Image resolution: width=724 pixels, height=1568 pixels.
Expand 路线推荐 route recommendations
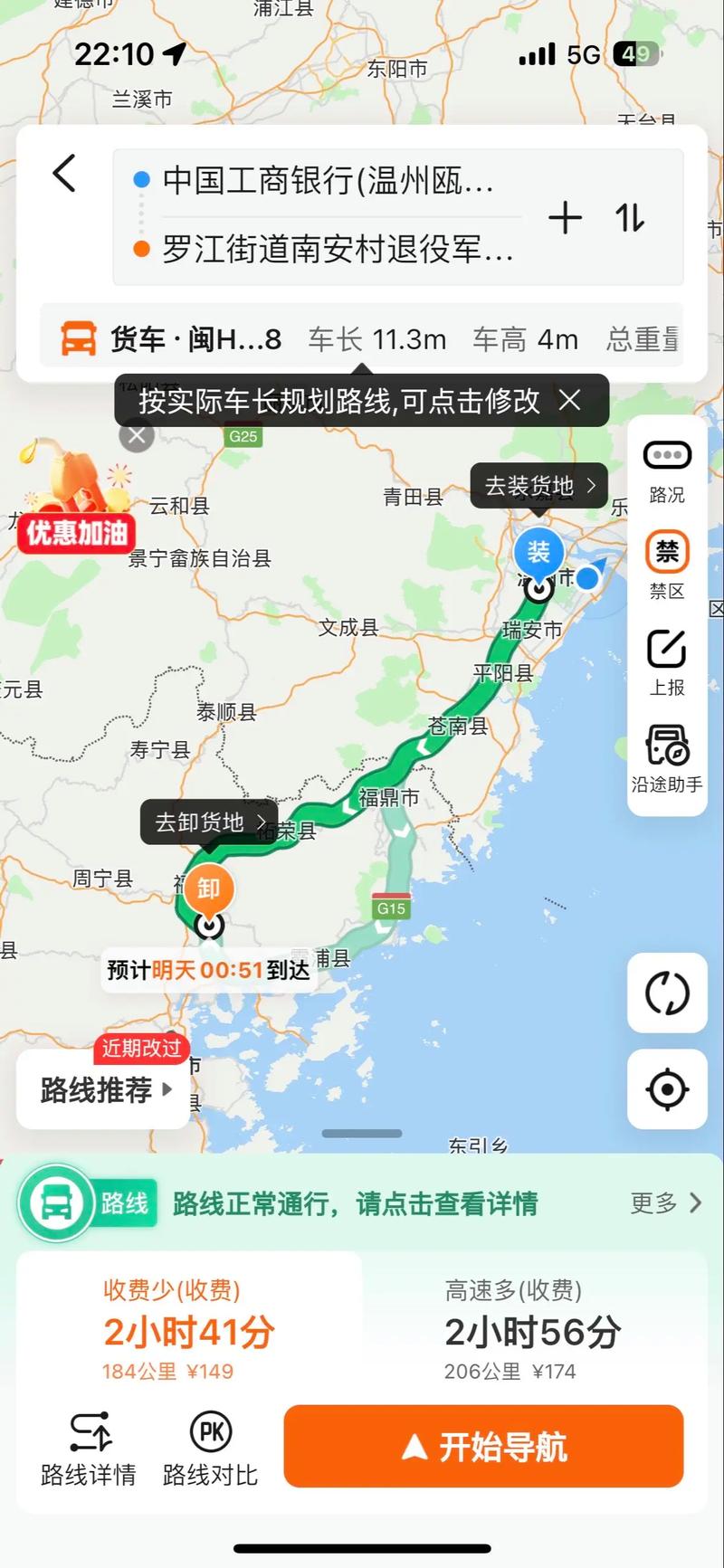(102, 1089)
